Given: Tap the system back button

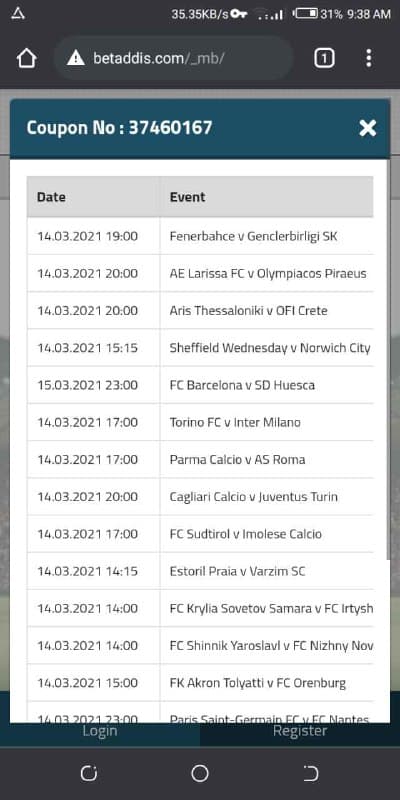Looking at the screenshot, I should coord(310,773).
